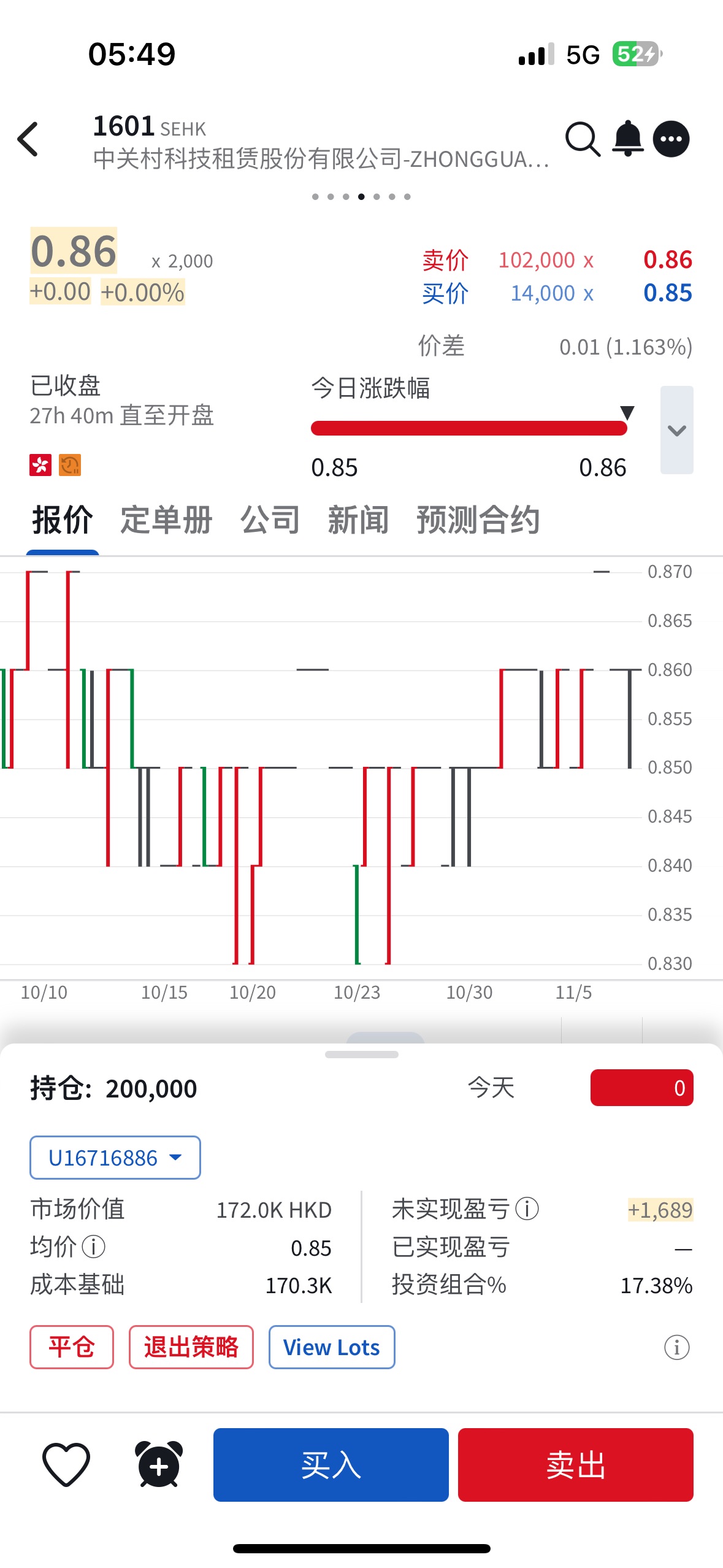Screen dimensions: 723x1568
Task: Expand the today's range chevron
Action: (676, 430)
